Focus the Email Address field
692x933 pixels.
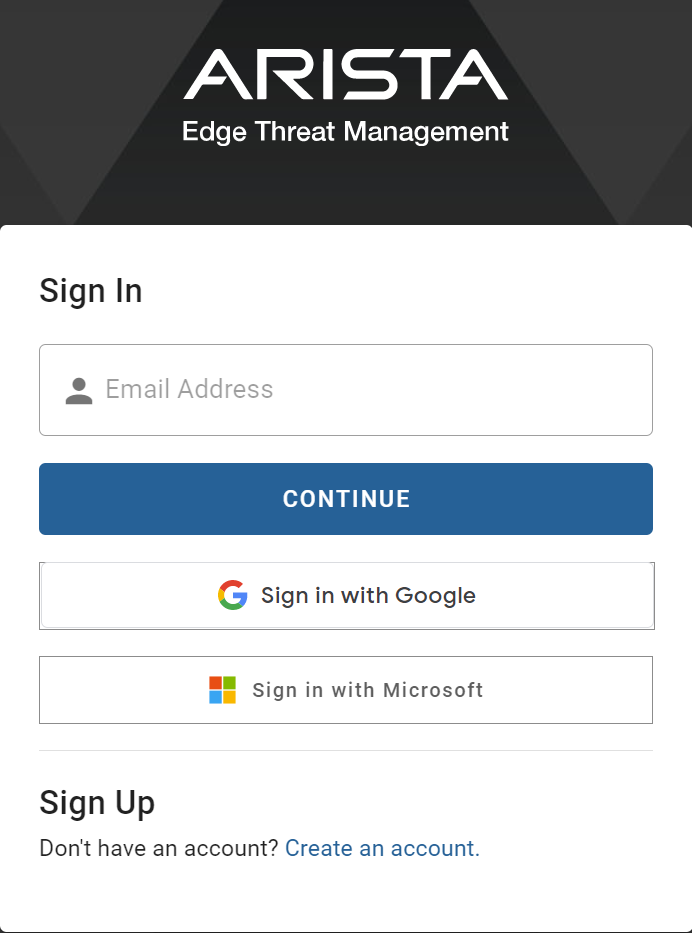click(360, 390)
